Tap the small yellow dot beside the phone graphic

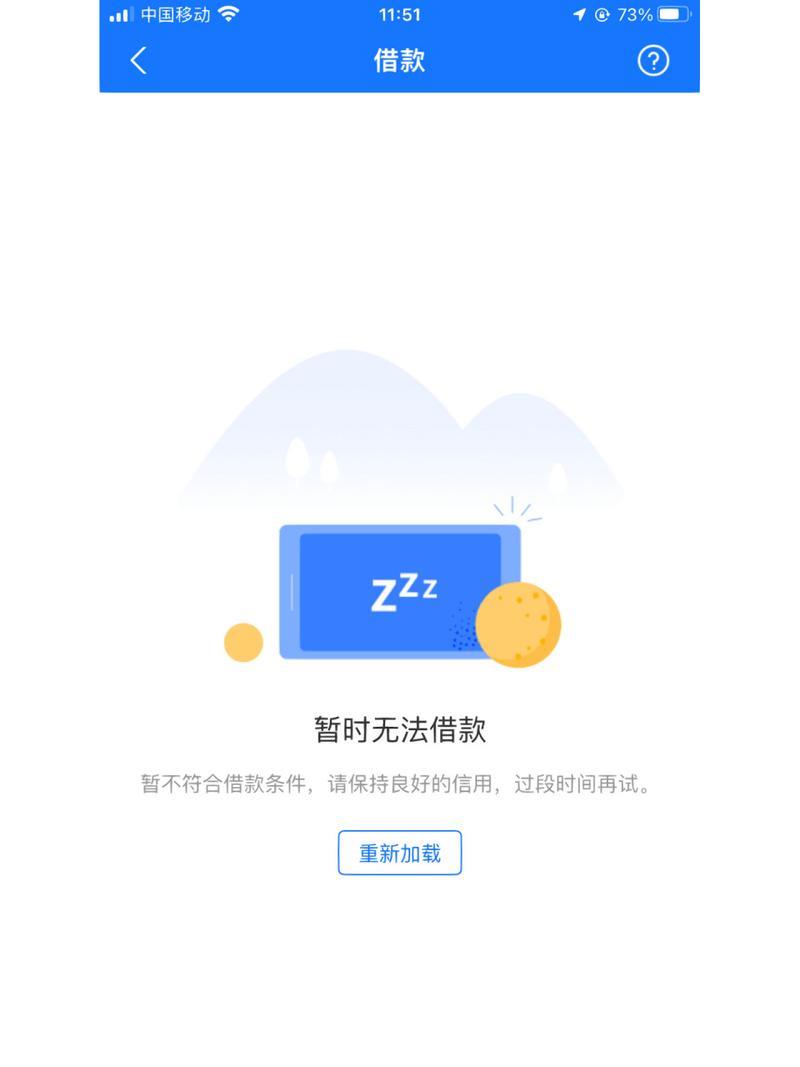pos(243,640)
